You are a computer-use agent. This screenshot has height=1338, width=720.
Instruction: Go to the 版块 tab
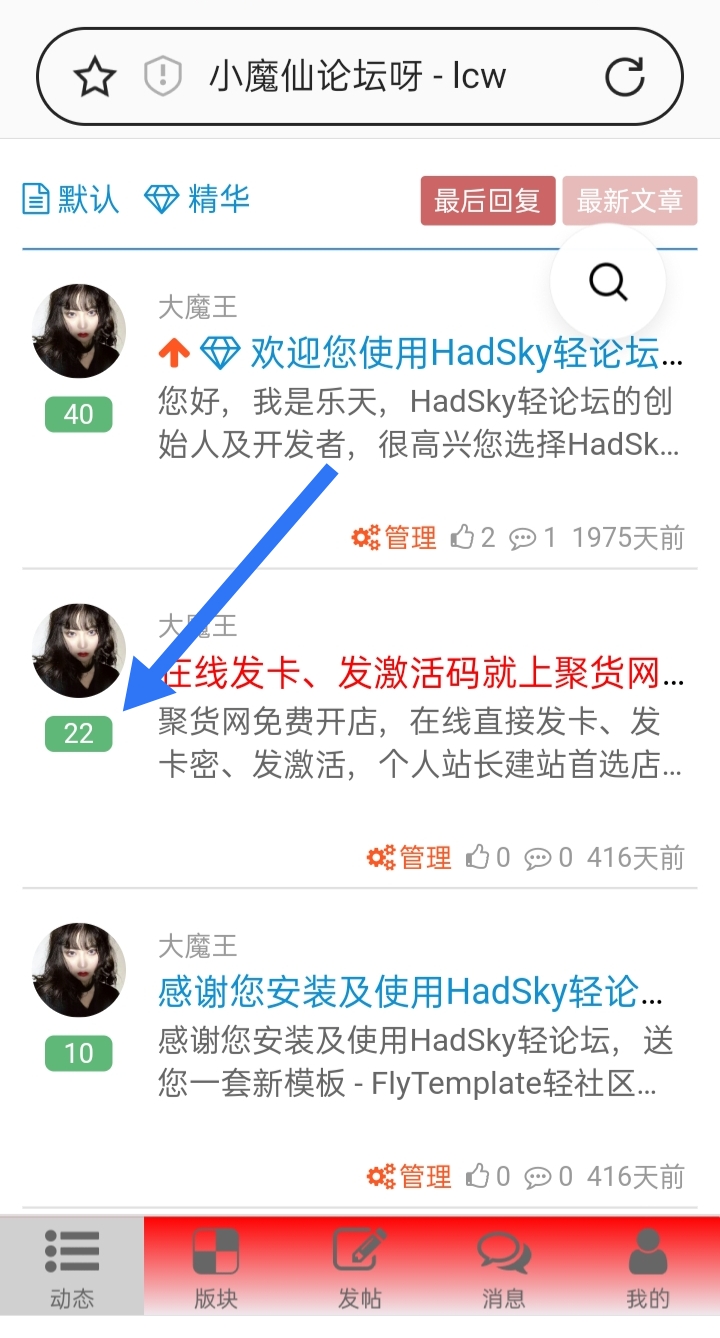click(216, 1267)
